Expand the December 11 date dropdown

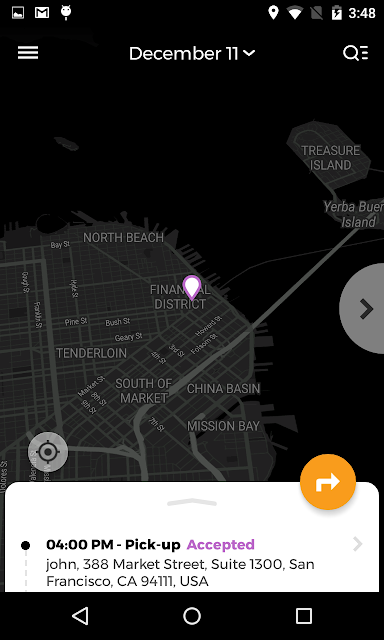click(x=192, y=53)
